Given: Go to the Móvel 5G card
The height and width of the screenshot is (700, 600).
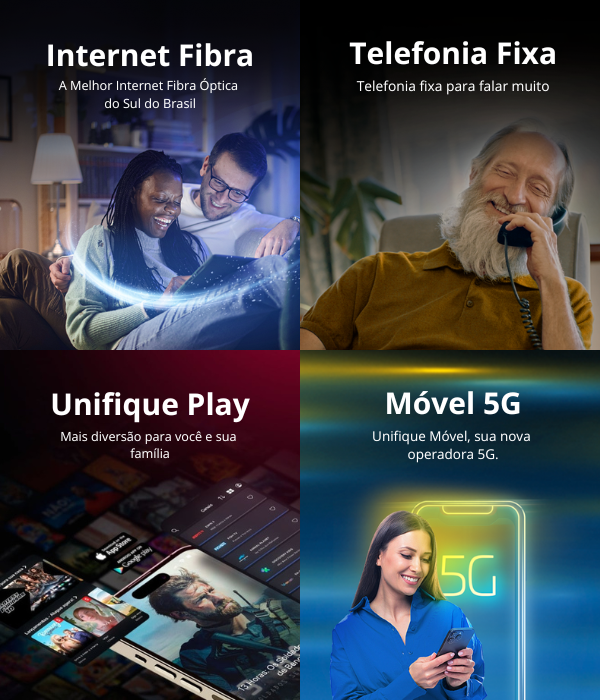Looking at the screenshot, I should (450, 525).
